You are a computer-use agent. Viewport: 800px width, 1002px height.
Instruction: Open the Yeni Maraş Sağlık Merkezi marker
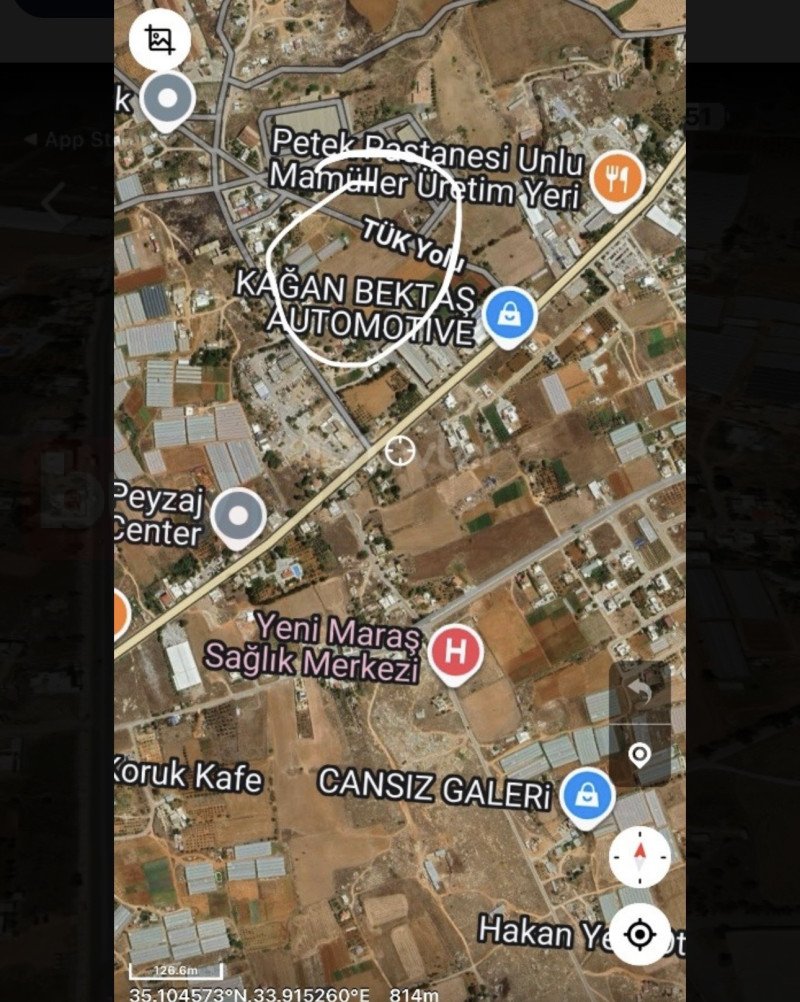click(456, 652)
